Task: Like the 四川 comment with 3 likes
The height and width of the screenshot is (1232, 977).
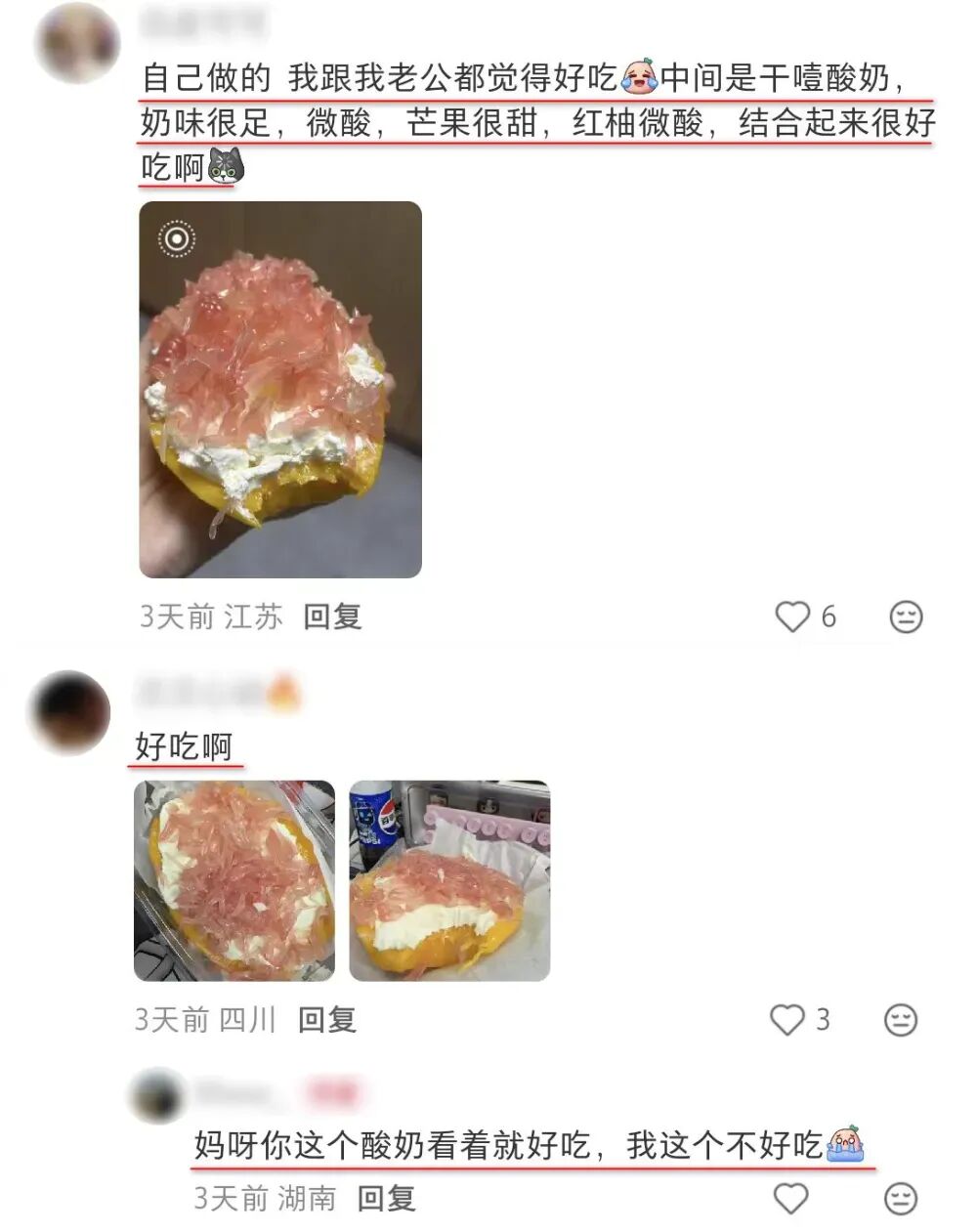Action: [787, 1020]
